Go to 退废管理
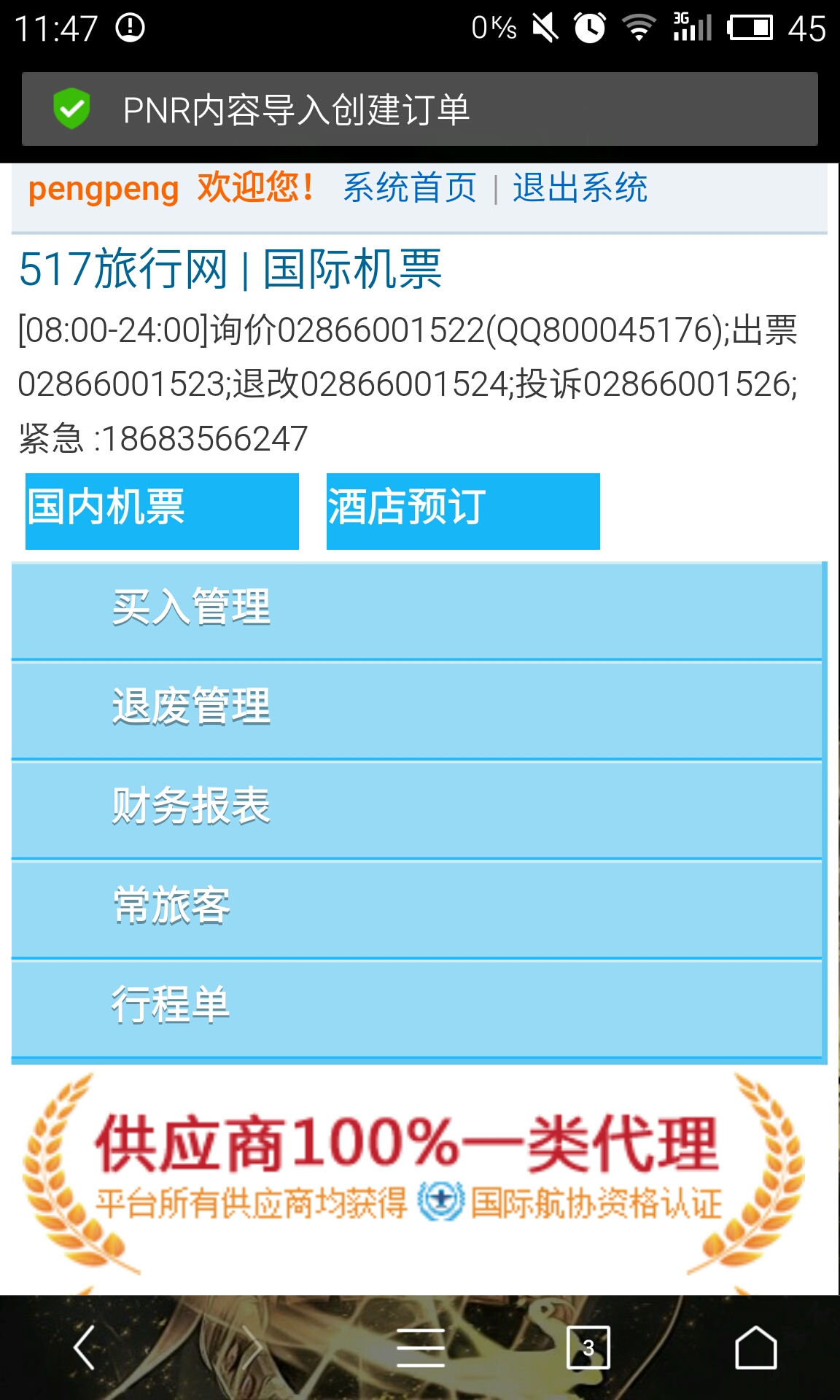 tap(416, 709)
